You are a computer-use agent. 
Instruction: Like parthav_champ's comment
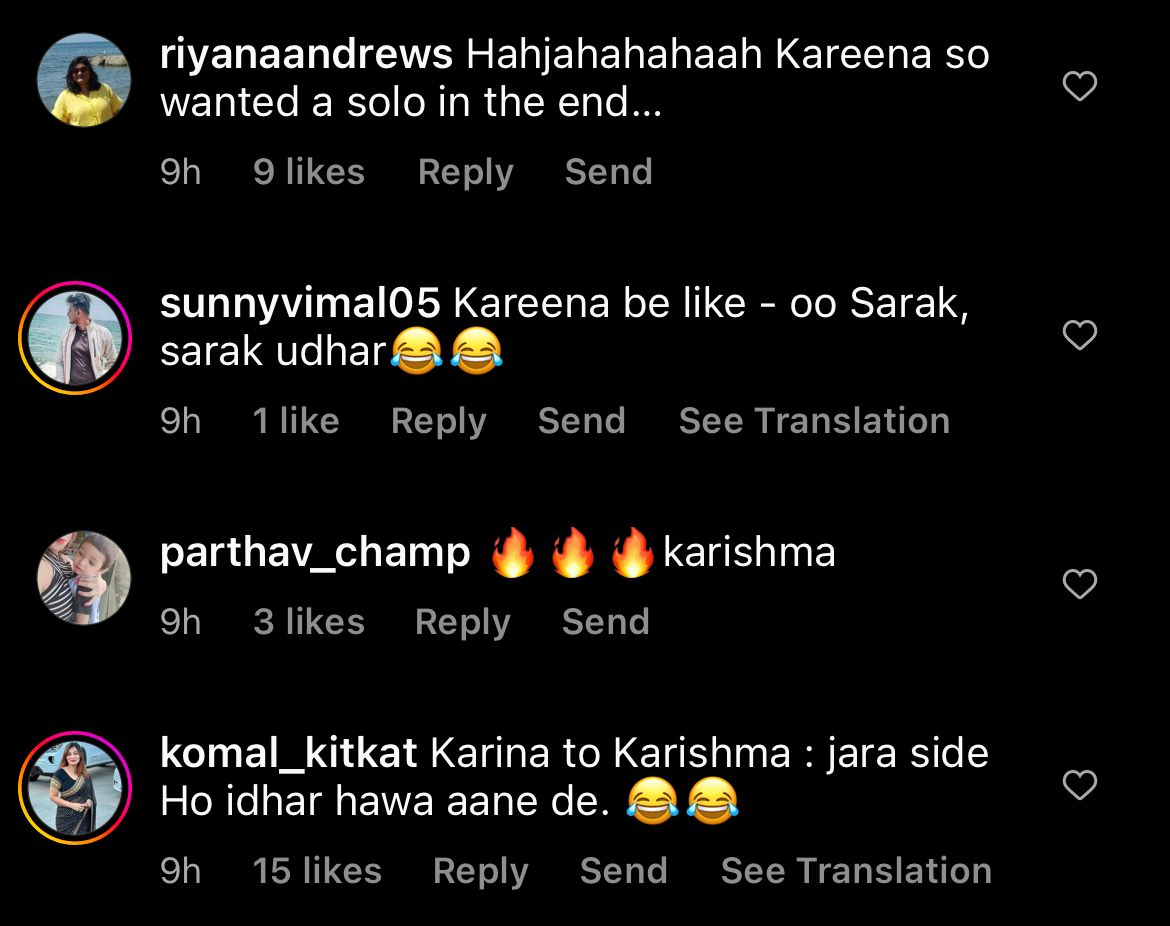pos(1079,585)
